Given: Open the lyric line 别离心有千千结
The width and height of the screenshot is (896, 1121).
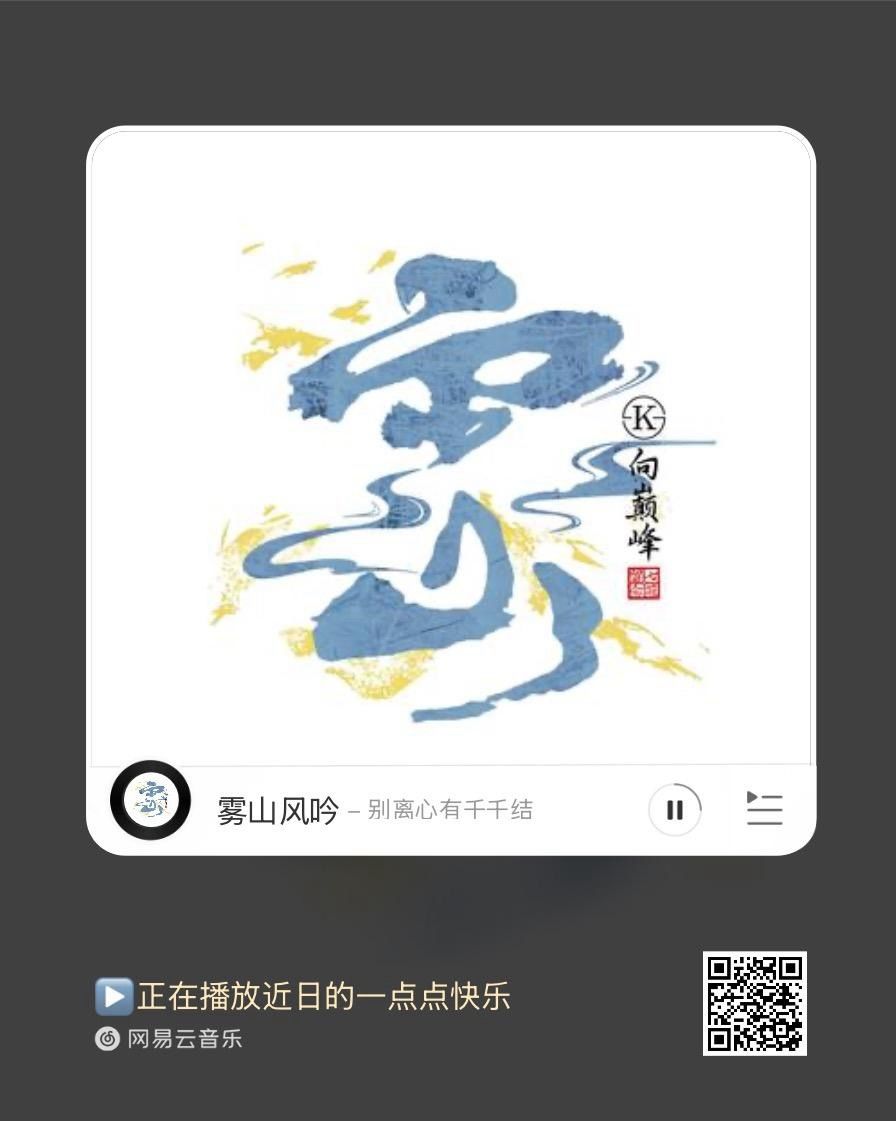Looking at the screenshot, I should click(448, 811).
